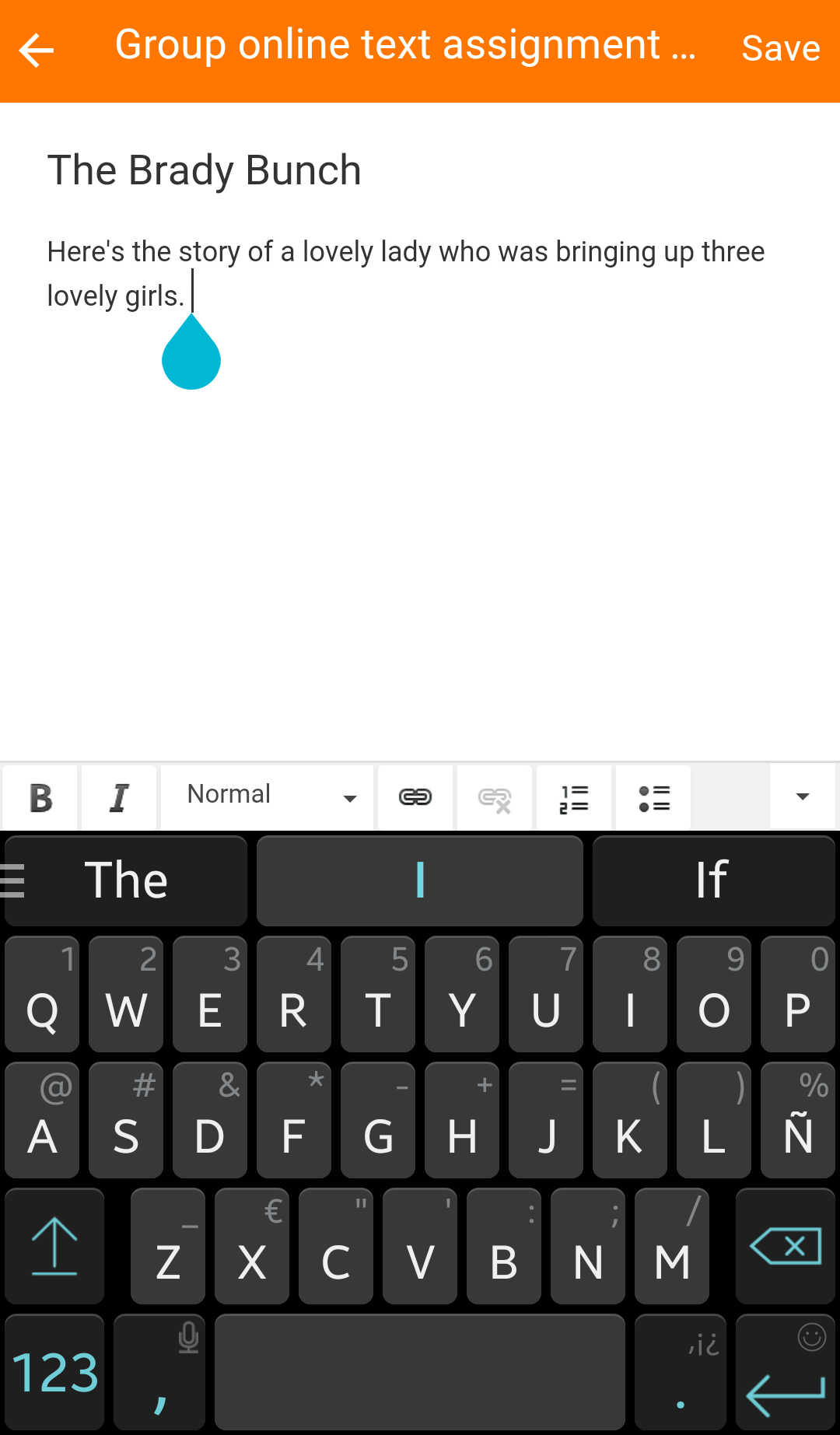Insert a bulleted list

653,797
